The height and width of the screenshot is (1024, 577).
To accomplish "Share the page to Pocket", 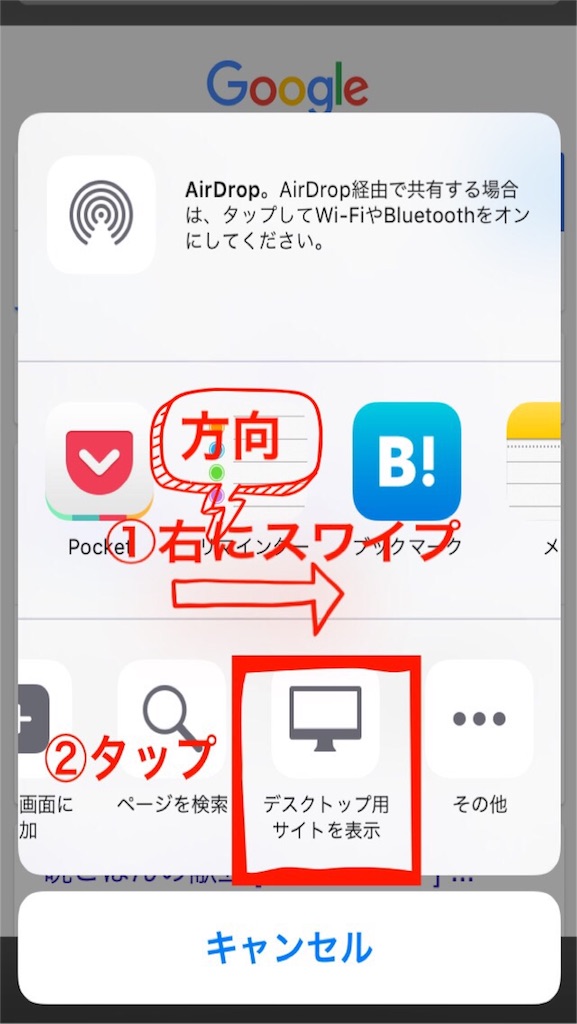I will pos(99,460).
